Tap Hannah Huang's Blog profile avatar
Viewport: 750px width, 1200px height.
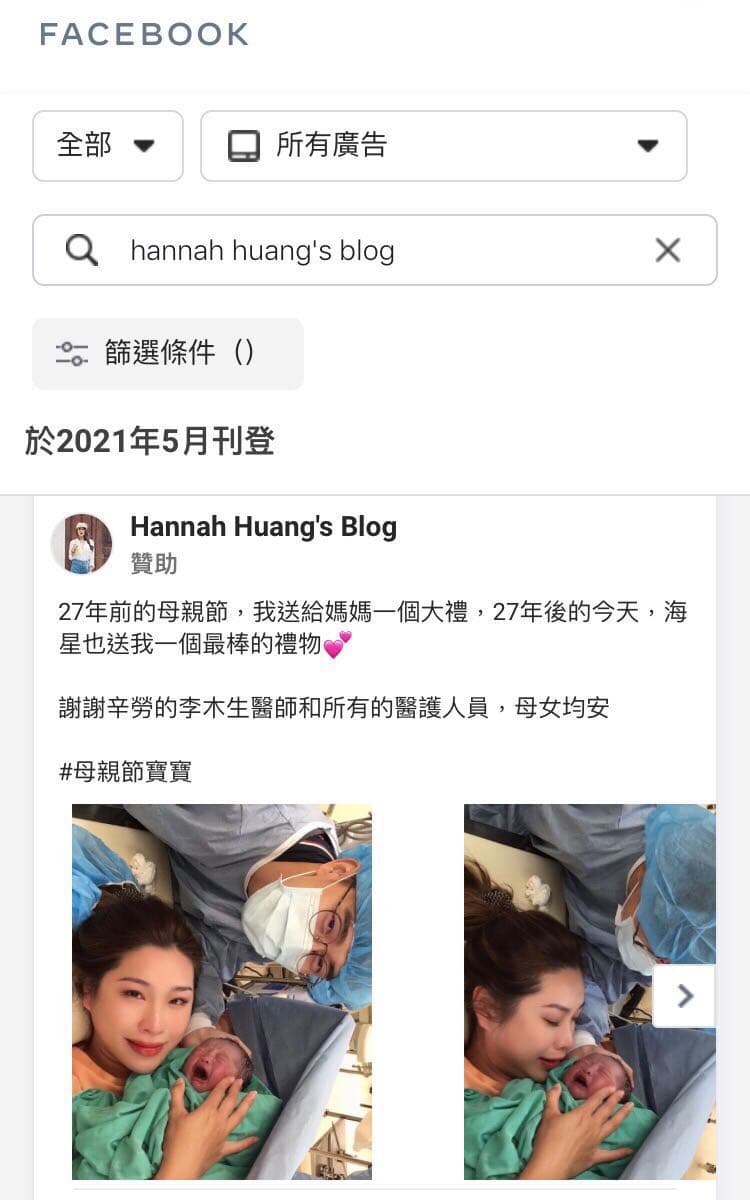pos(82,545)
